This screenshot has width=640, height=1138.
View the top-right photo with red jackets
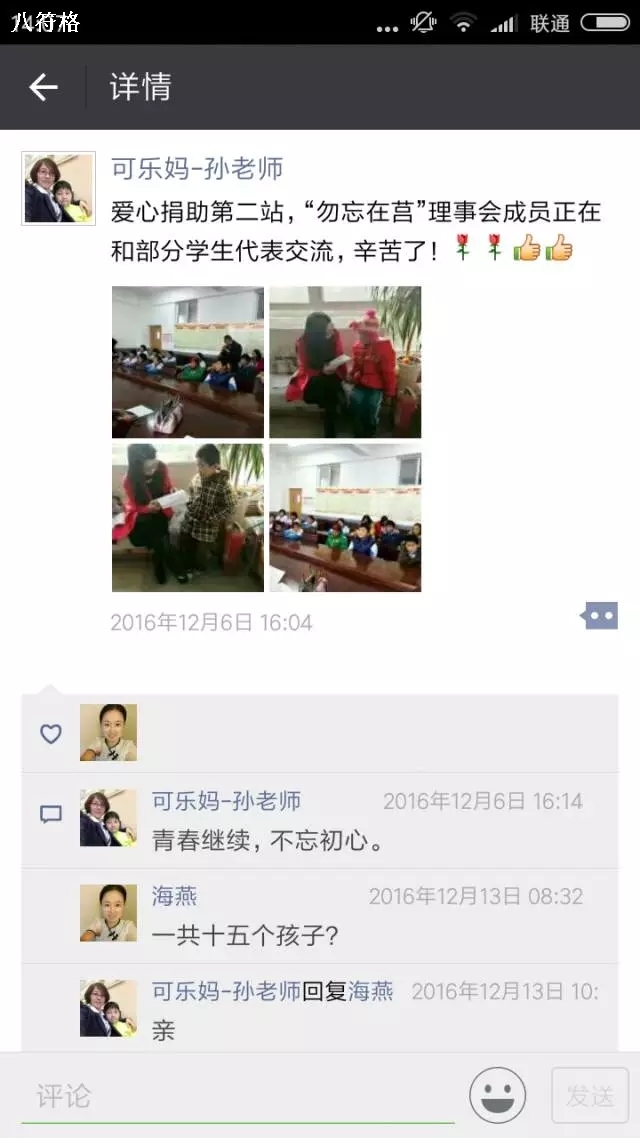(x=345, y=362)
